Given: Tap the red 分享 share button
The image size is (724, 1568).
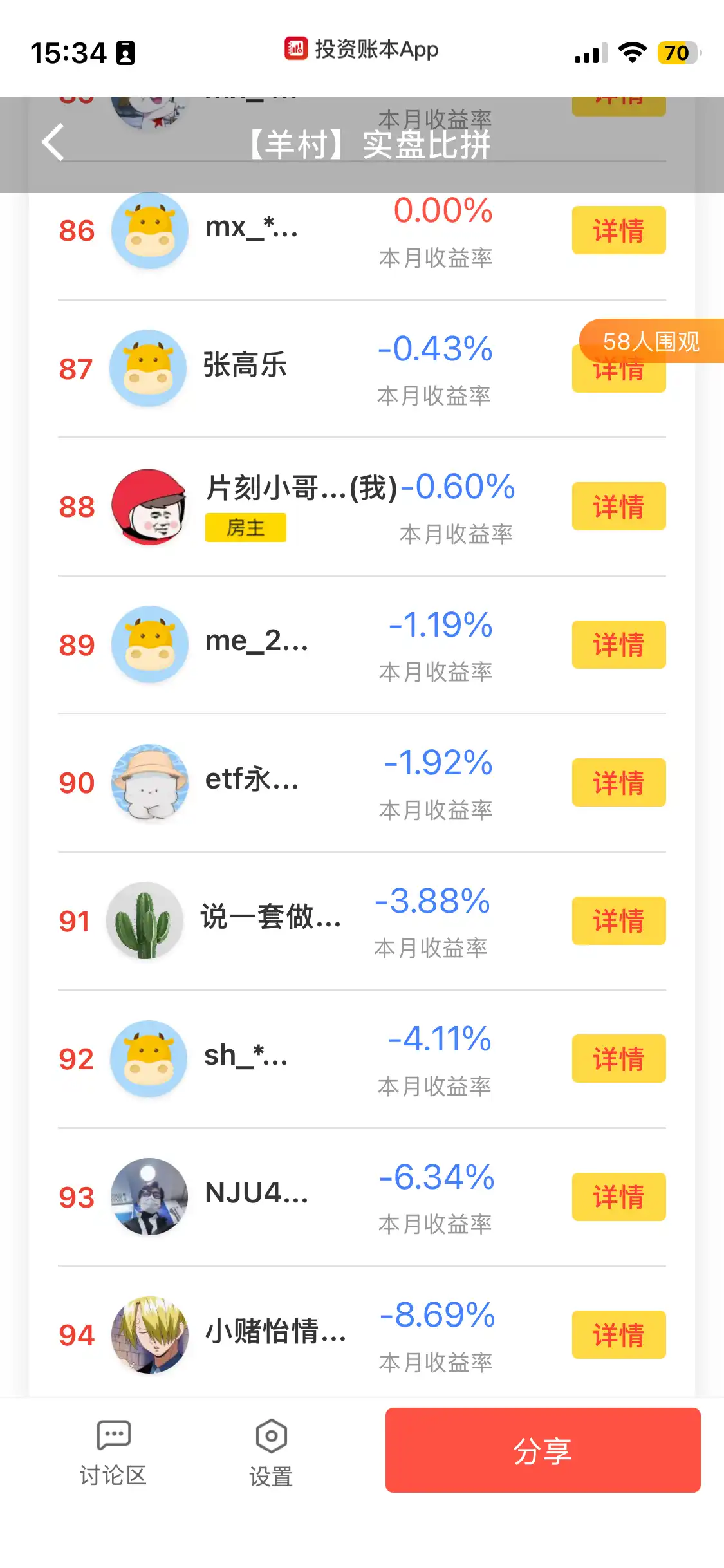Looking at the screenshot, I should tap(543, 1450).
